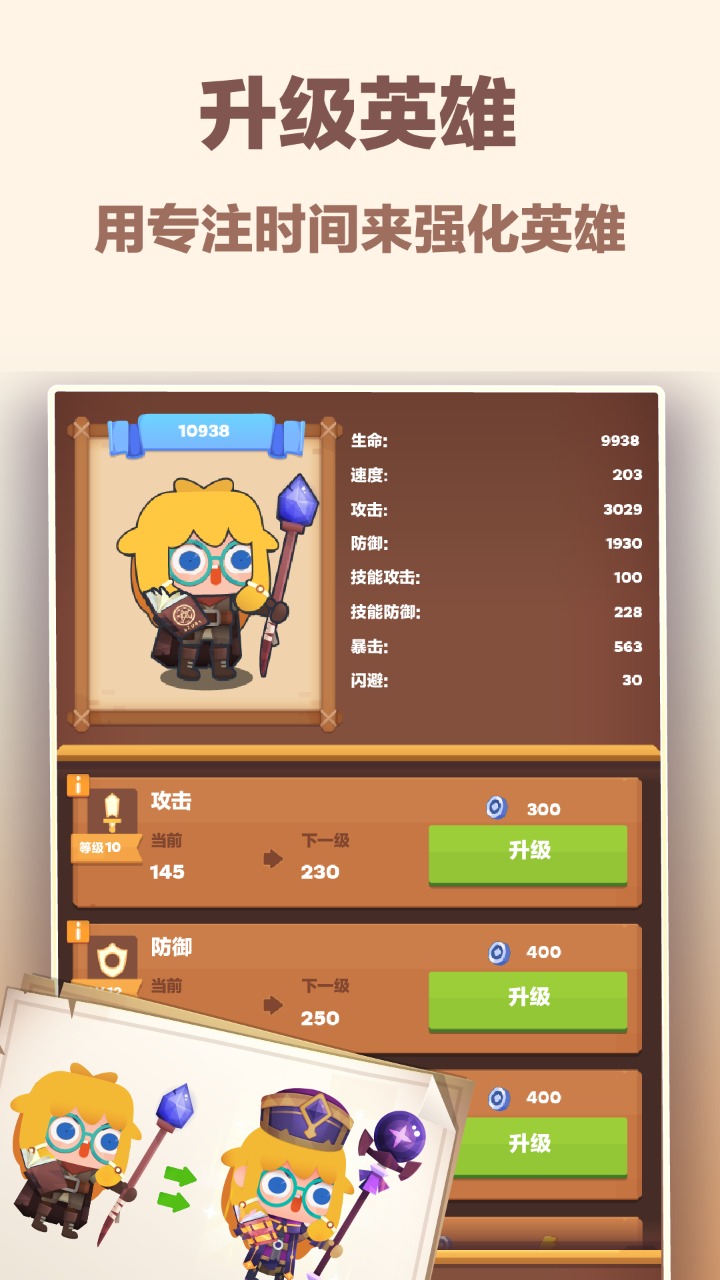Tap the 升级 button for 防御
Viewport: 720px width, 1280px height.
pos(527,997)
